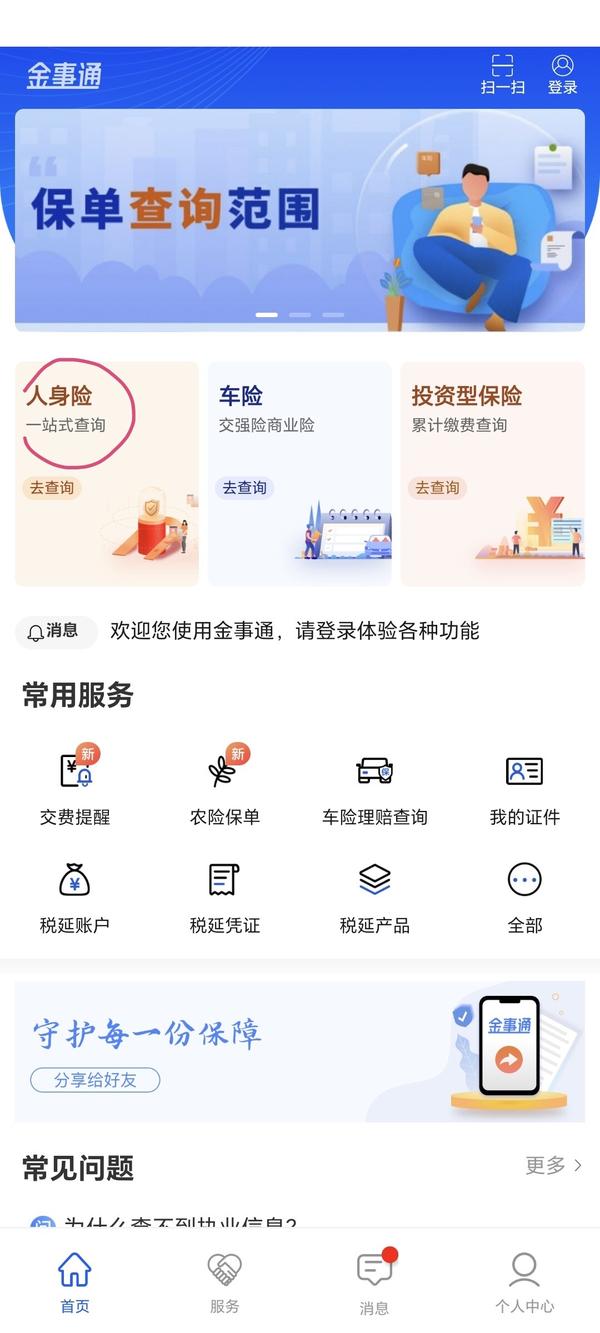
Task: Open 车险理赔查询 service
Action: coord(374,788)
